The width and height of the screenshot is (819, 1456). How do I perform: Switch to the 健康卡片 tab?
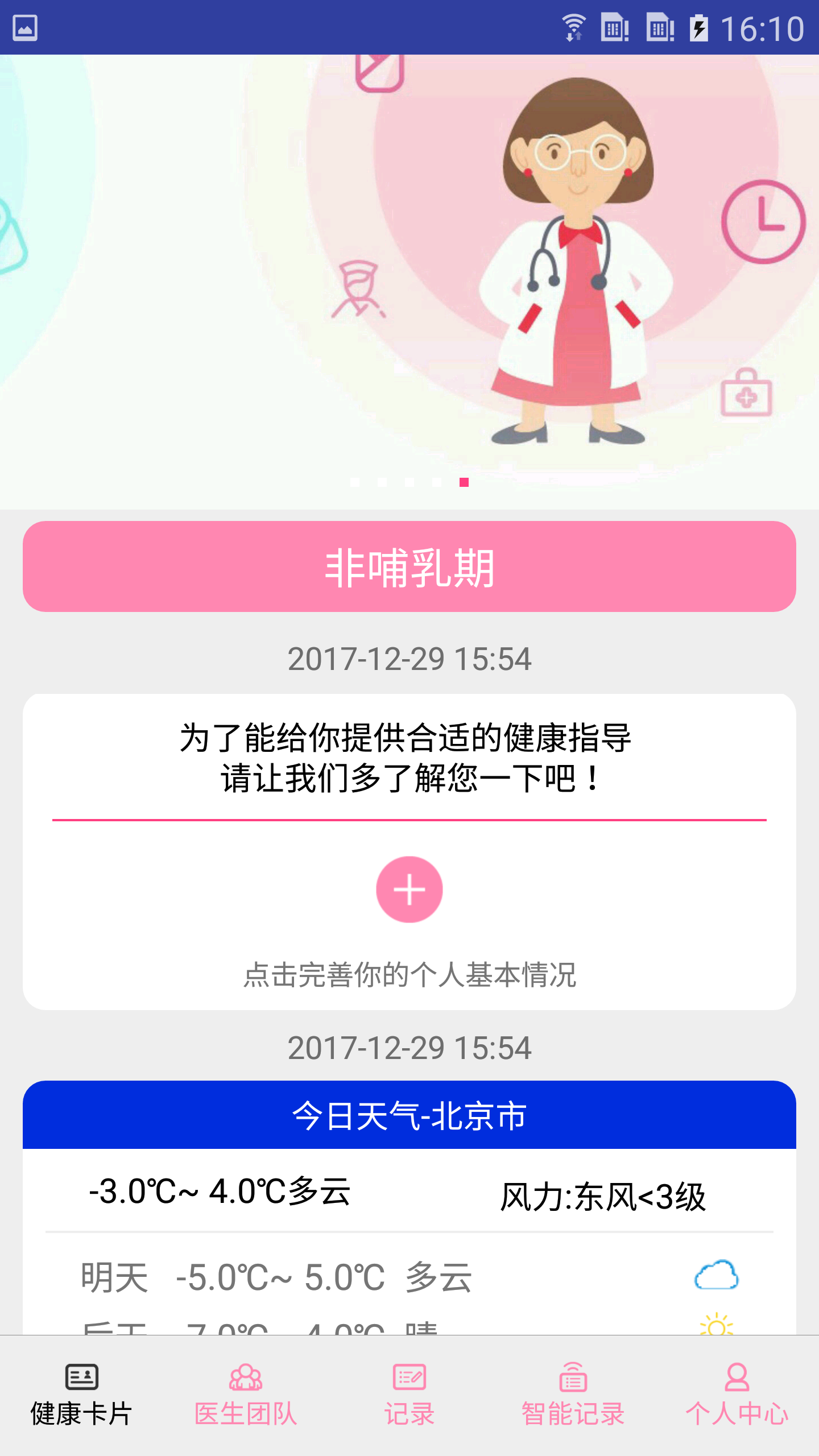82,1395
